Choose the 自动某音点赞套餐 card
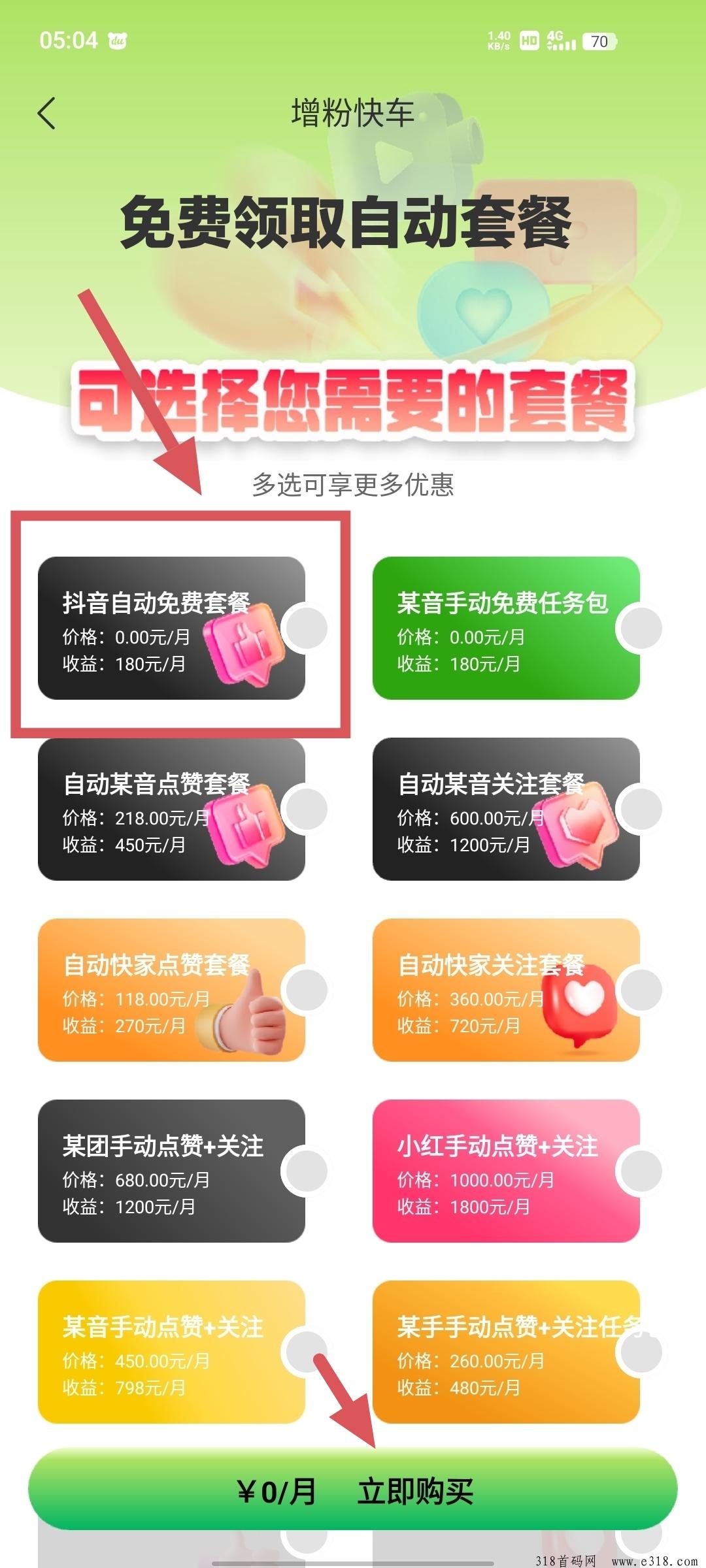This screenshot has width=706, height=1568. point(171,809)
